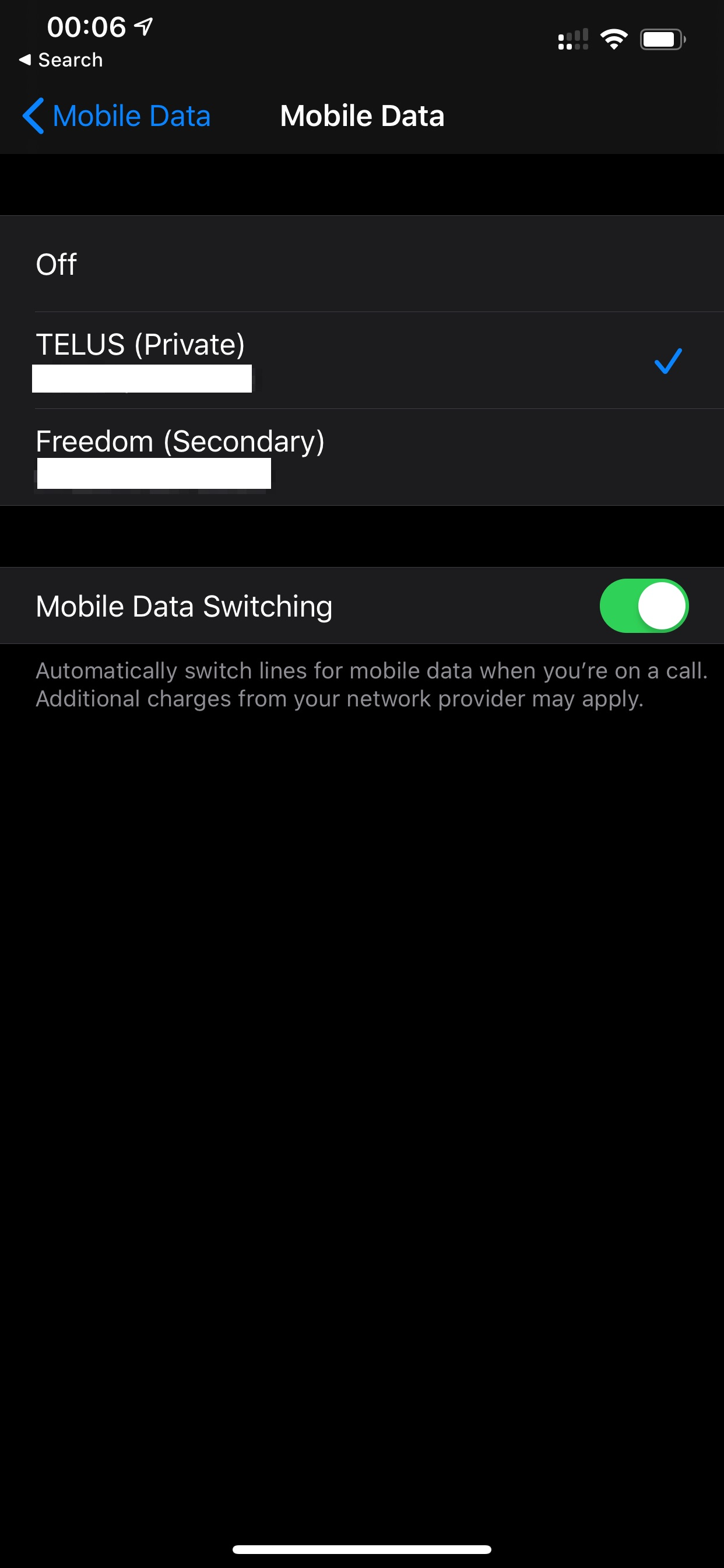Disable Mobile Data Switching
The height and width of the screenshot is (1568, 724).
pos(643,605)
